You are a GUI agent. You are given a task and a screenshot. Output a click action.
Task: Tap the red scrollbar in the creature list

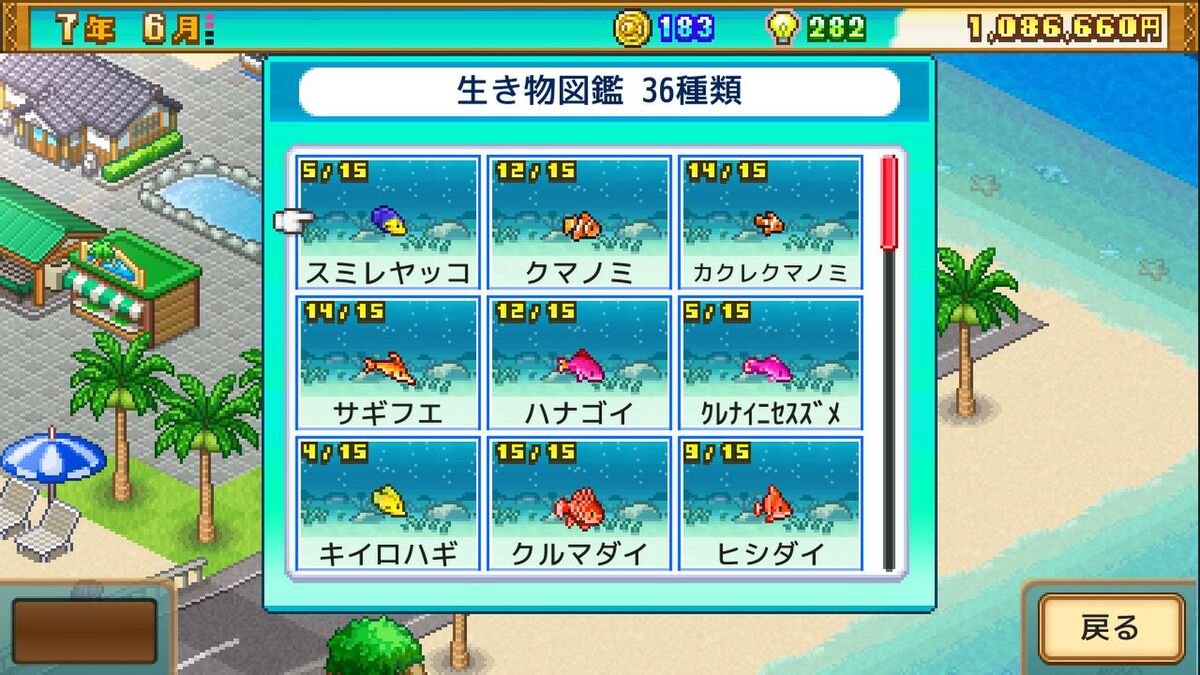(888, 203)
